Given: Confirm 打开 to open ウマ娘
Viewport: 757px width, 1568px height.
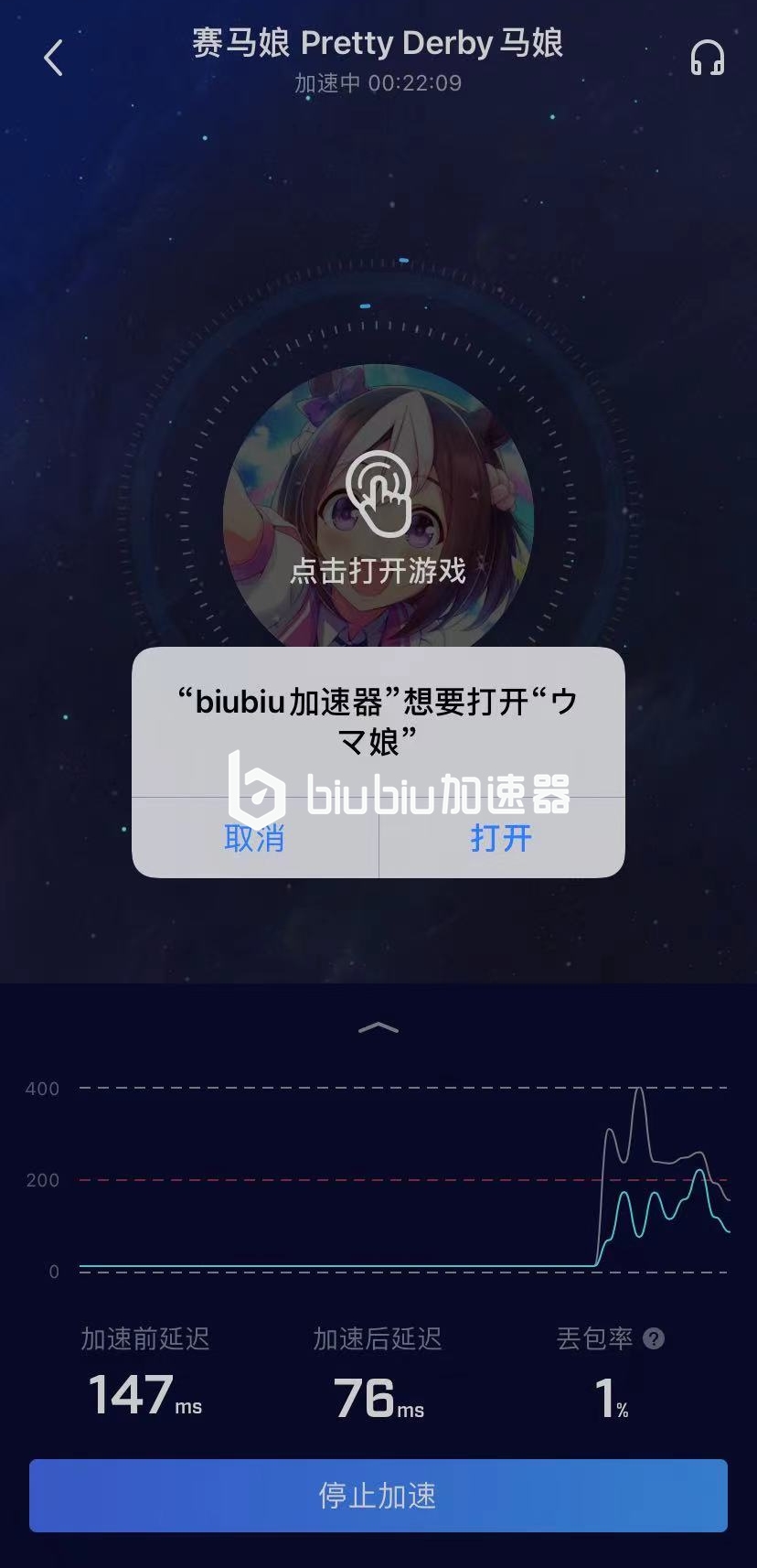Looking at the screenshot, I should [501, 838].
